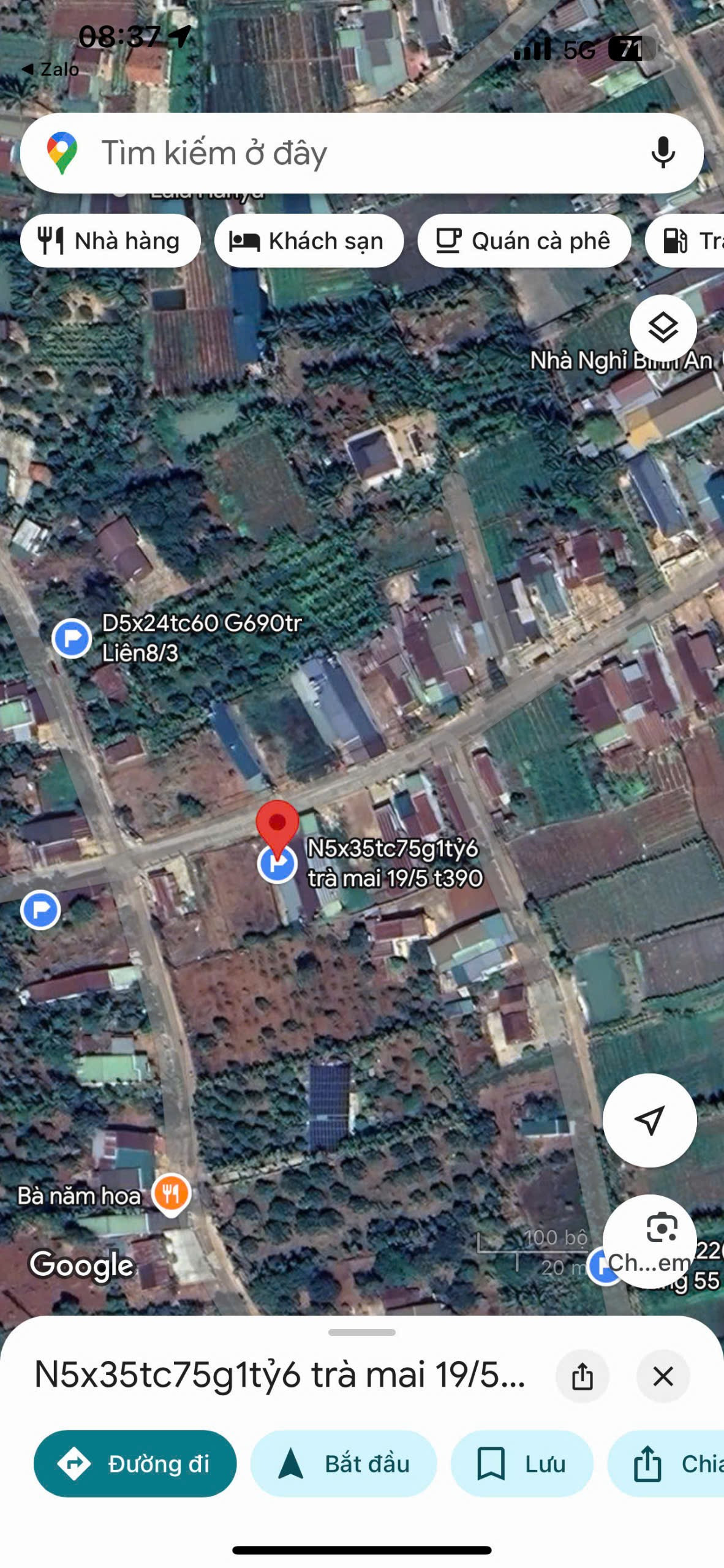The height and width of the screenshot is (1568, 724).
Task: Show Quán cà phê nearby
Action: (524, 241)
